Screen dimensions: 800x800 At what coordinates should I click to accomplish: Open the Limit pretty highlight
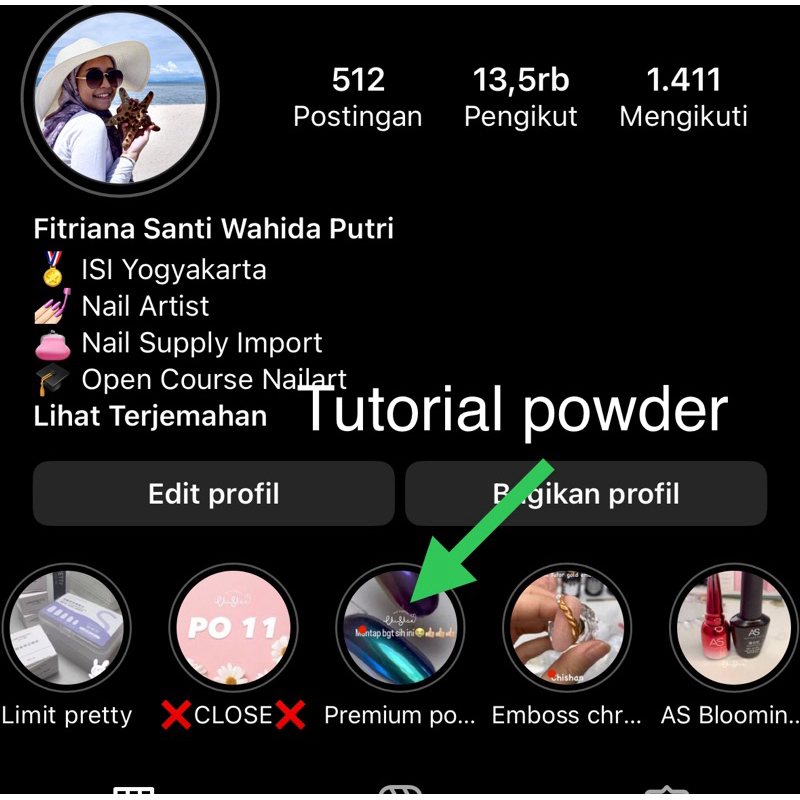(x=67, y=628)
